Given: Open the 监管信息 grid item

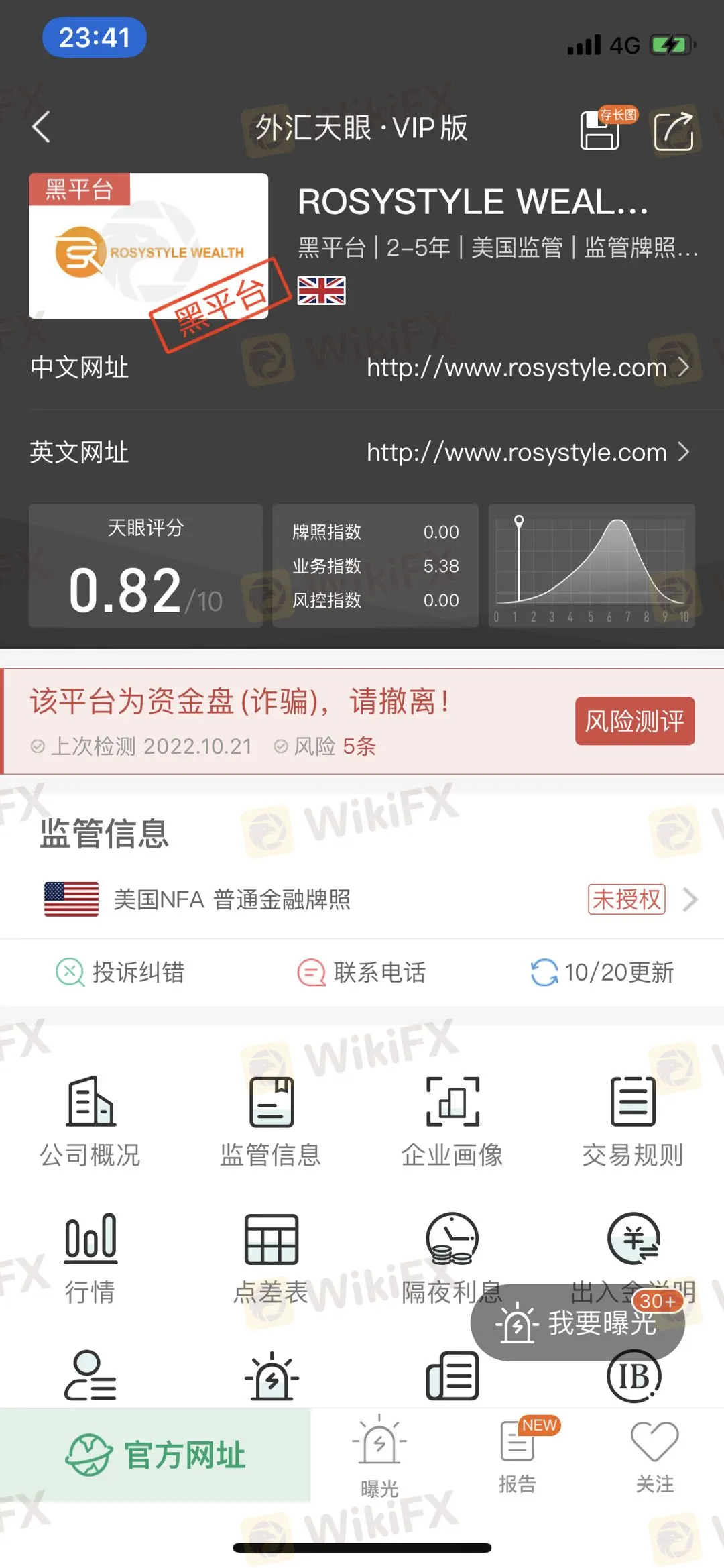Looking at the screenshot, I should 271,1121.
